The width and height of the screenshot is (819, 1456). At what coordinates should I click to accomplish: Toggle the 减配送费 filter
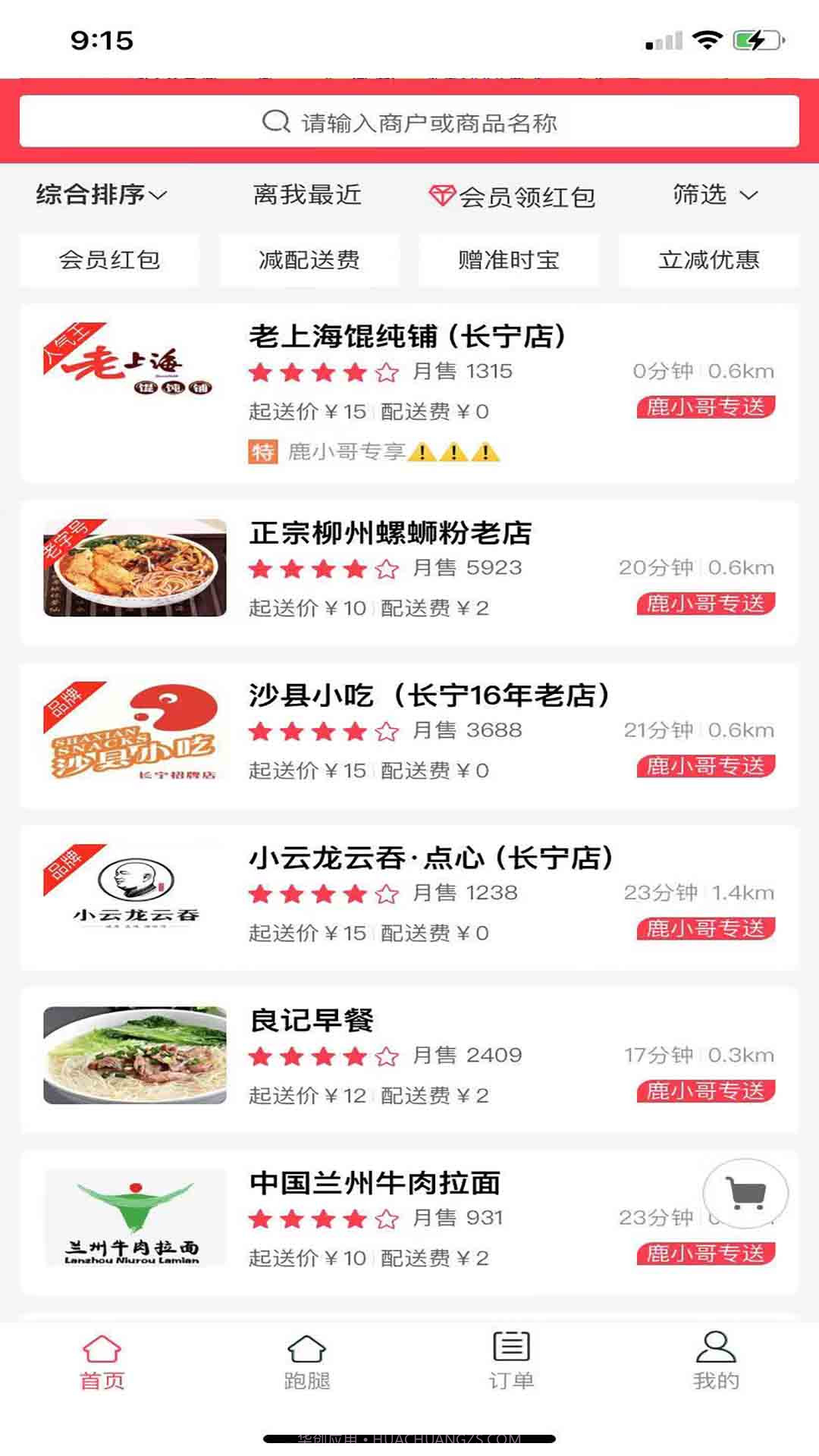pos(309,260)
